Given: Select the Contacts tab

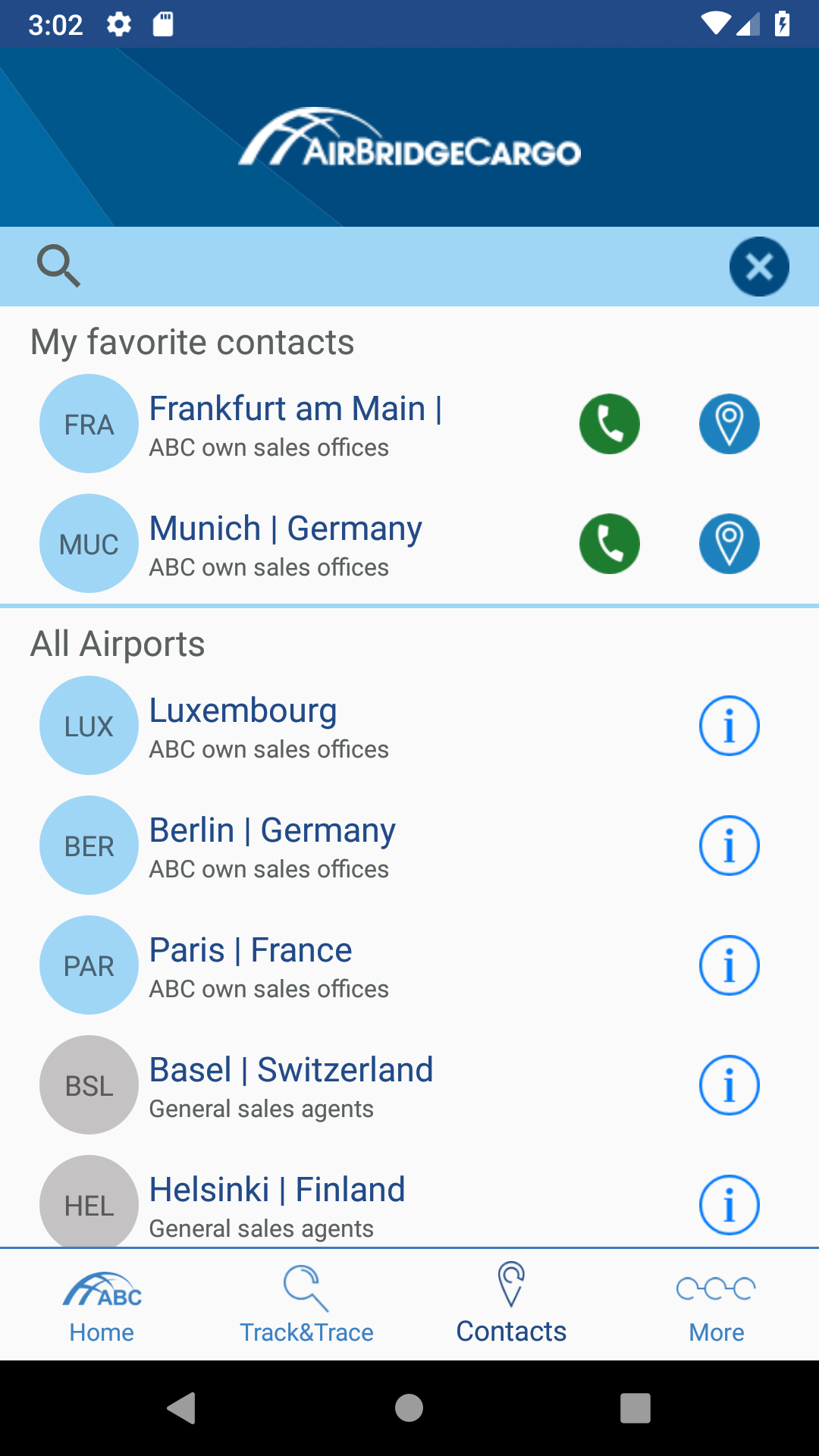Looking at the screenshot, I should click(x=511, y=1304).
